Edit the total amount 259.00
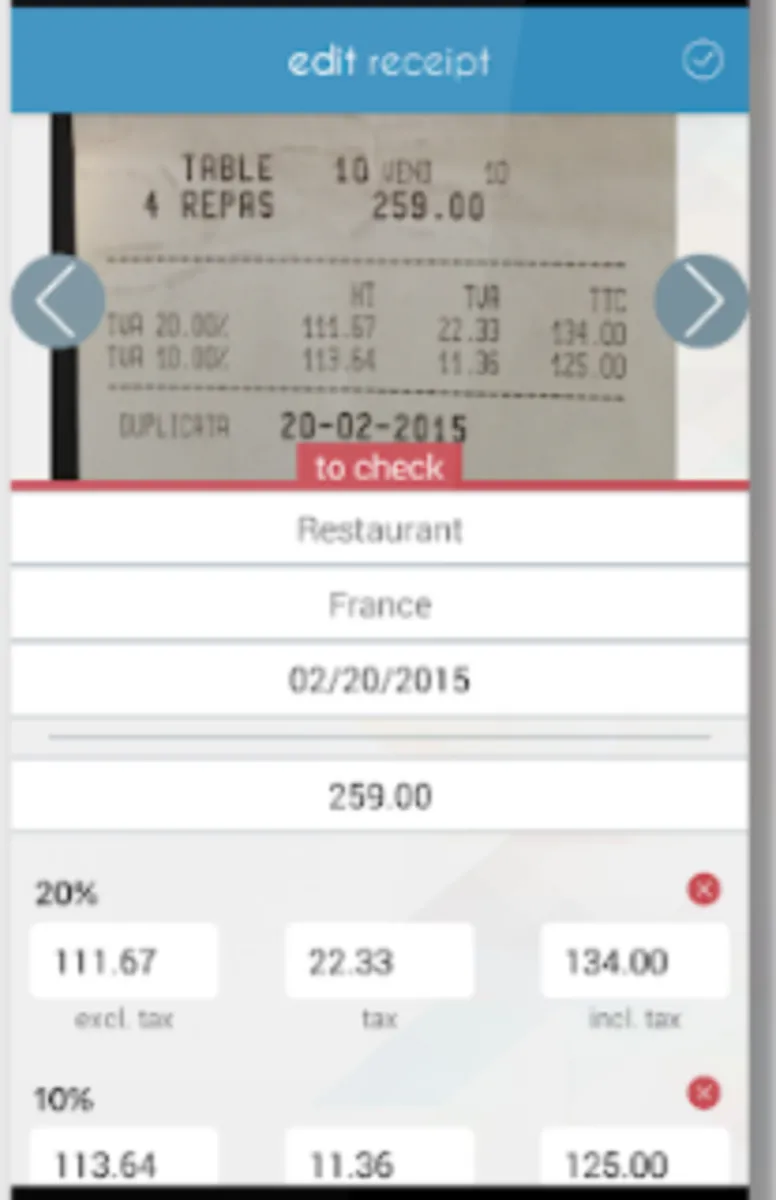The width and height of the screenshot is (776, 1200). coord(380,797)
